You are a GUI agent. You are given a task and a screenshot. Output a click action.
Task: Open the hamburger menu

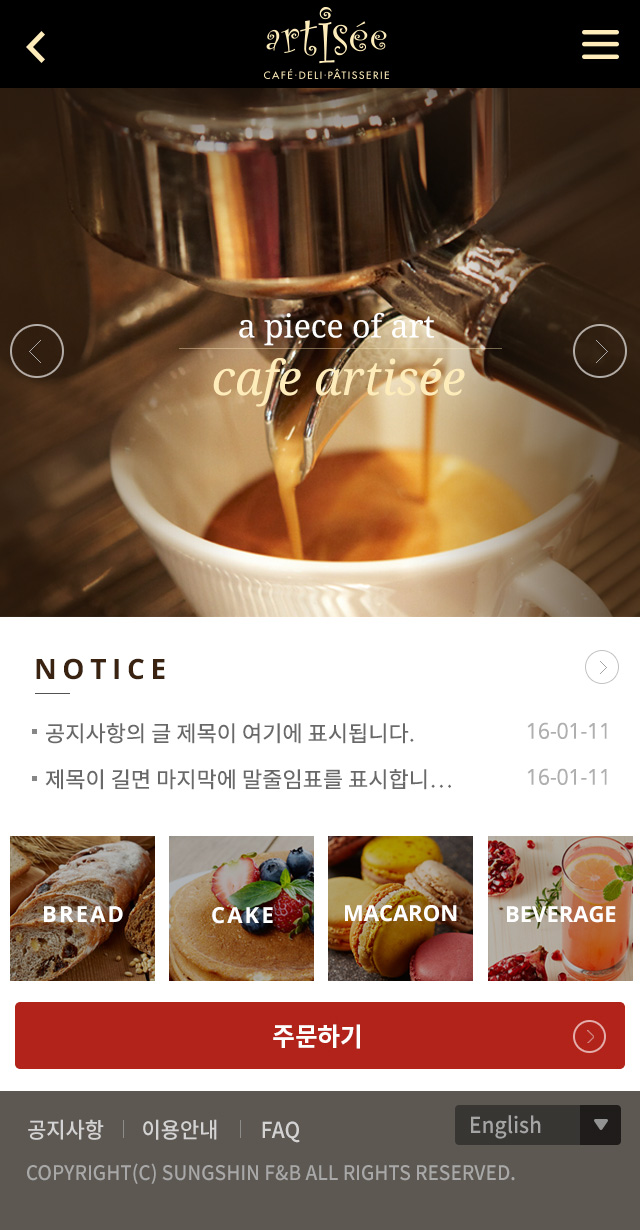coord(600,45)
